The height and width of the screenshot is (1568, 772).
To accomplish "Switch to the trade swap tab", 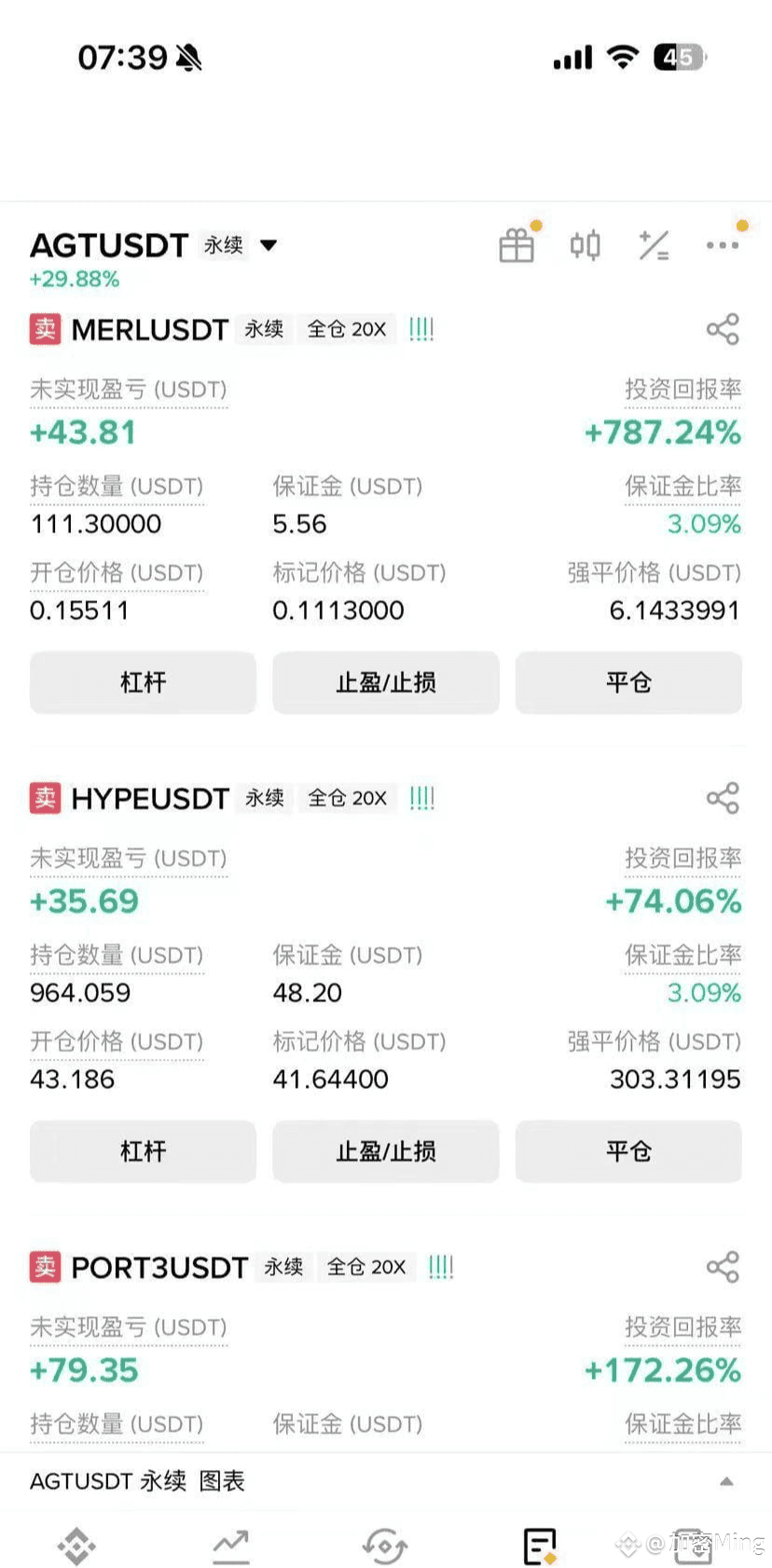I will tap(385, 1547).
